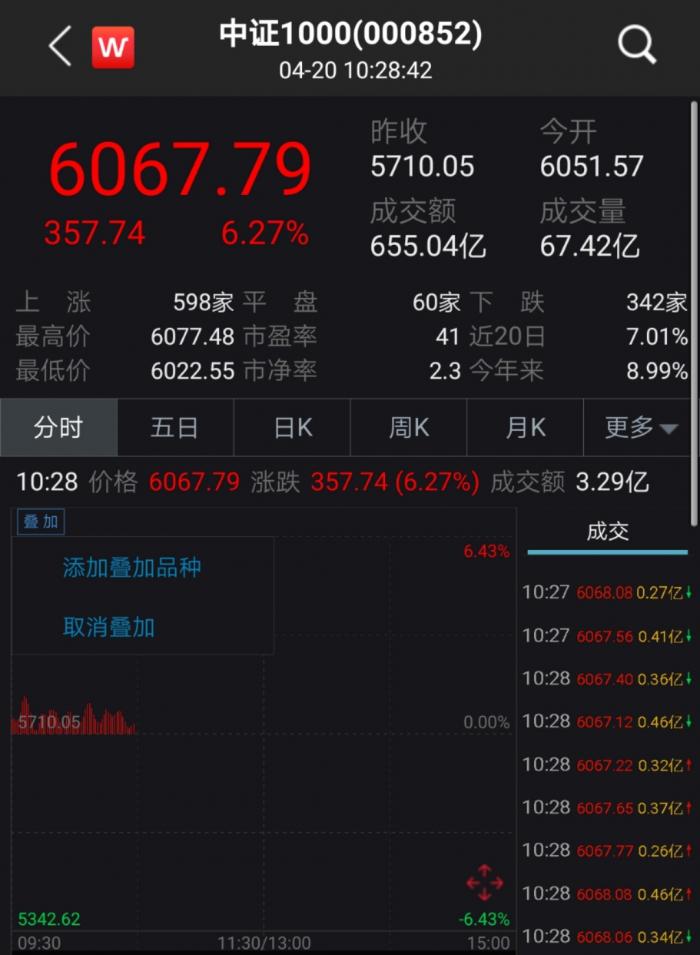Tap the red W app icon
The image size is (700, 955).
click(x=113, y=47)
